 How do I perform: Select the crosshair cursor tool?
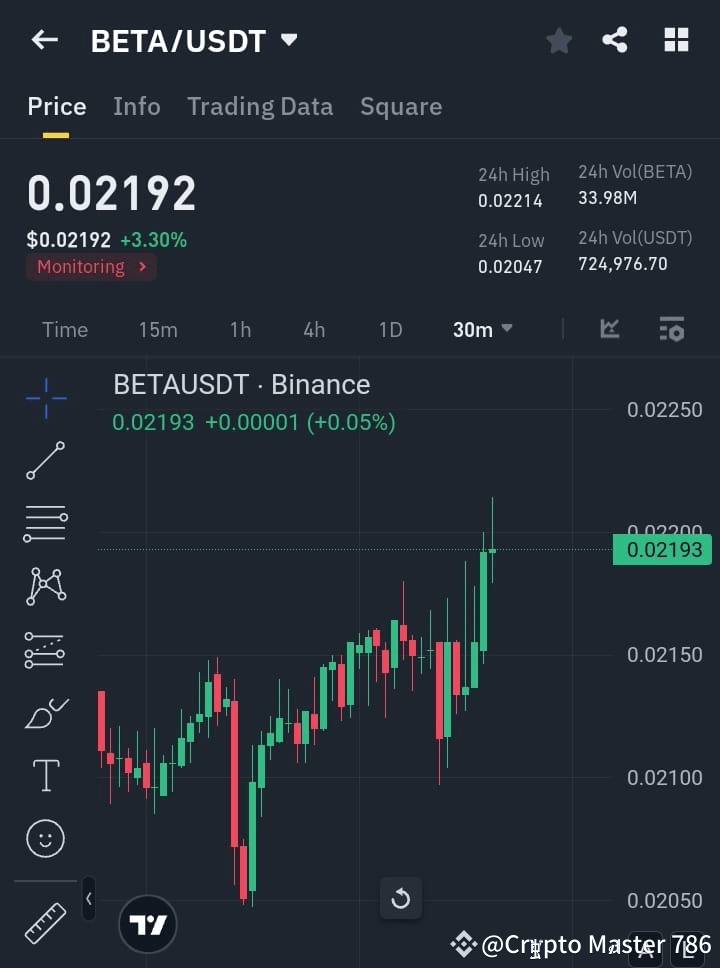tap(45, 398)
